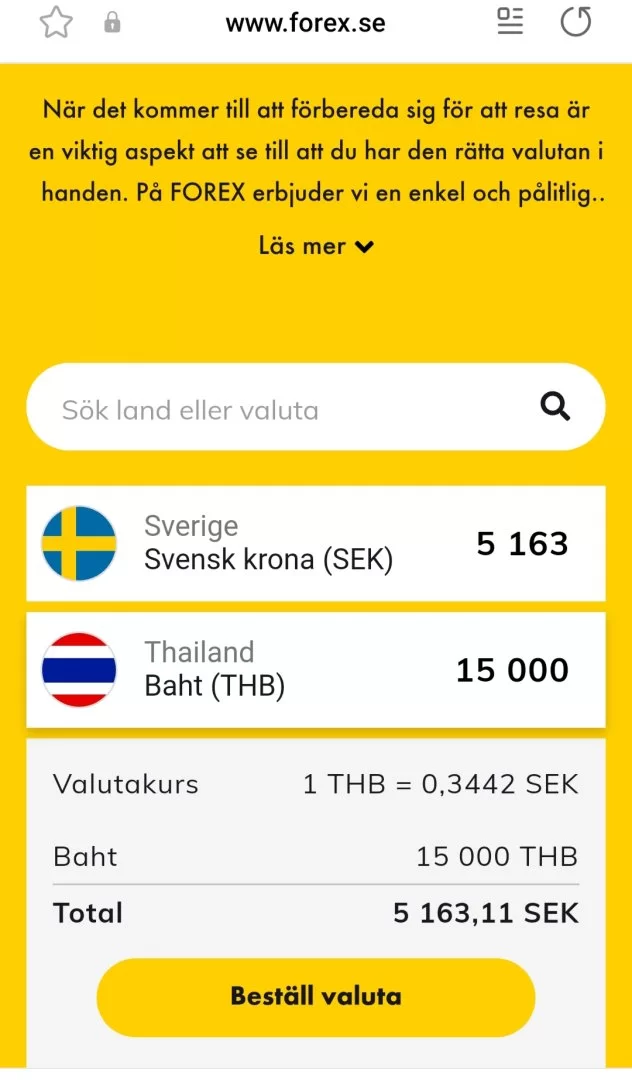Open reader mode from the address bar
This screenshot has height=1080, width=632.
pos(510,21)
